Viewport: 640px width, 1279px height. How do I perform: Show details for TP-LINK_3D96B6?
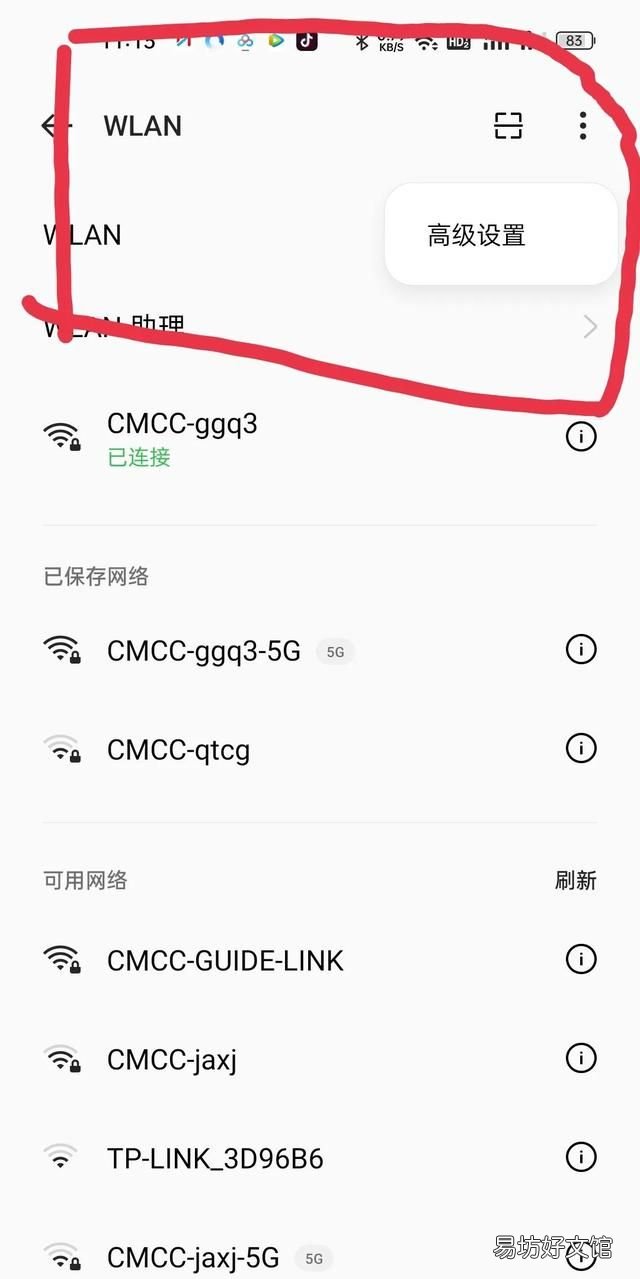point(581,1157)
